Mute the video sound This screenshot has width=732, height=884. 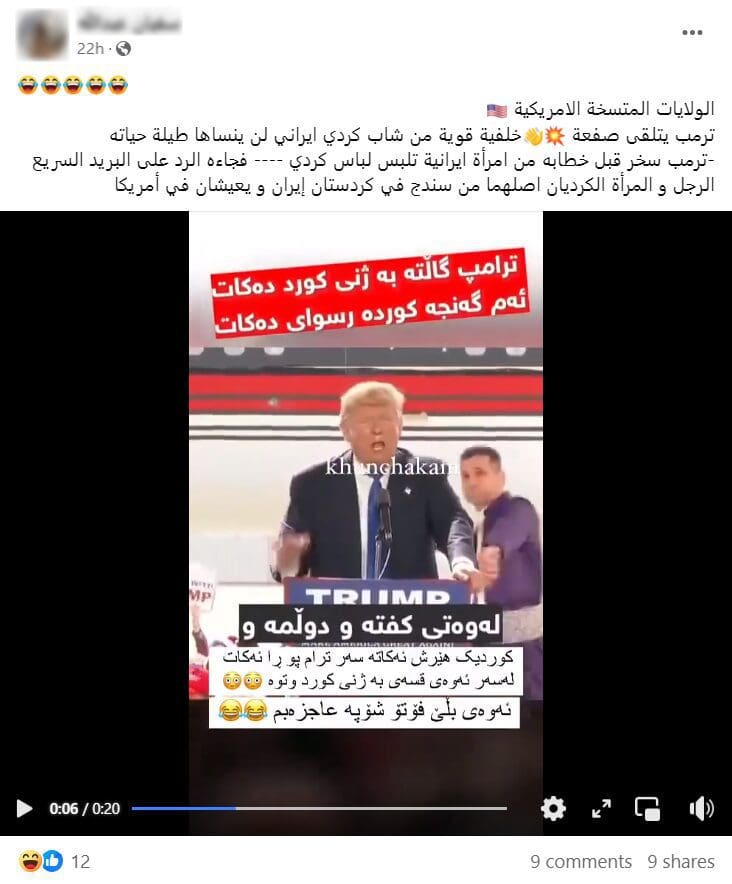[701, 808]
